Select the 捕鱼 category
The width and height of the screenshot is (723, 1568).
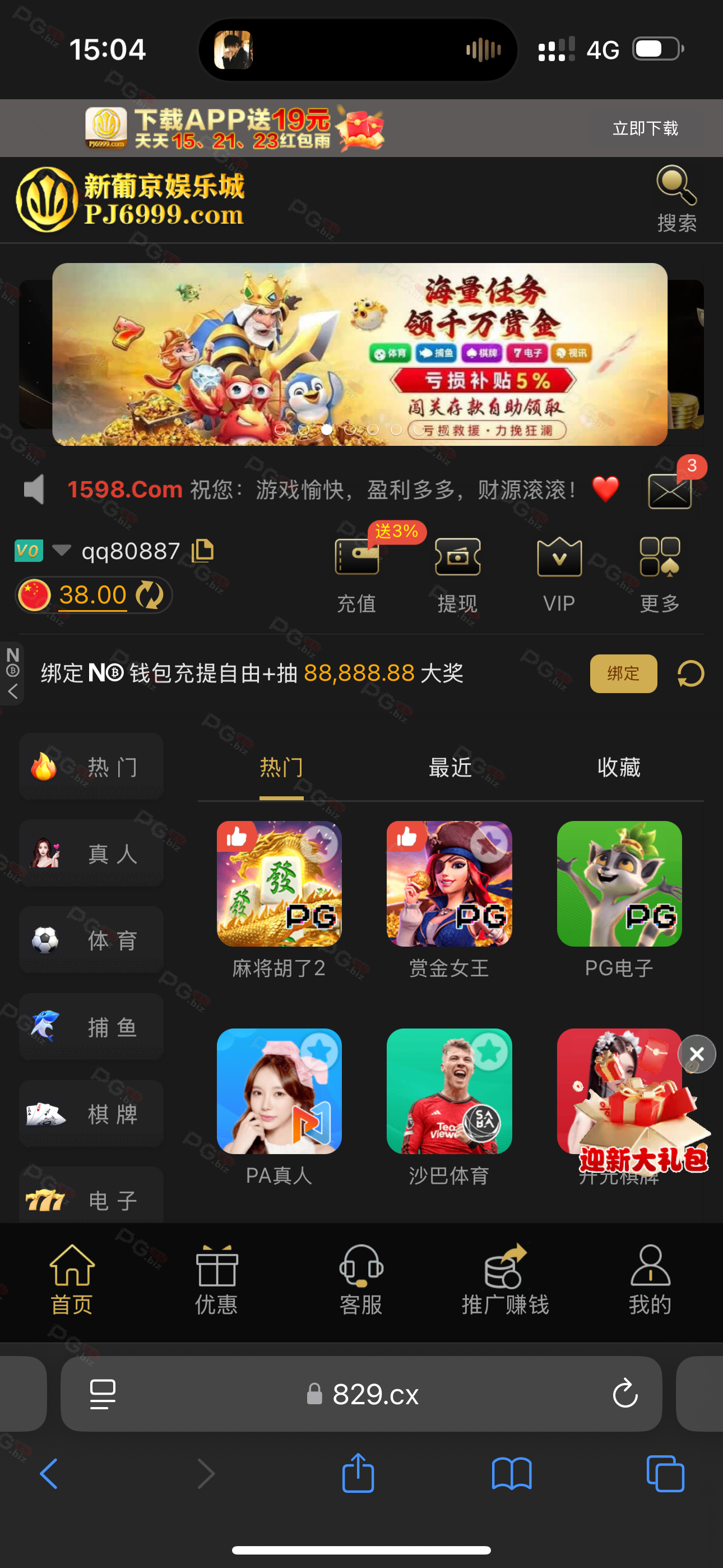[x=91, y=1027]
